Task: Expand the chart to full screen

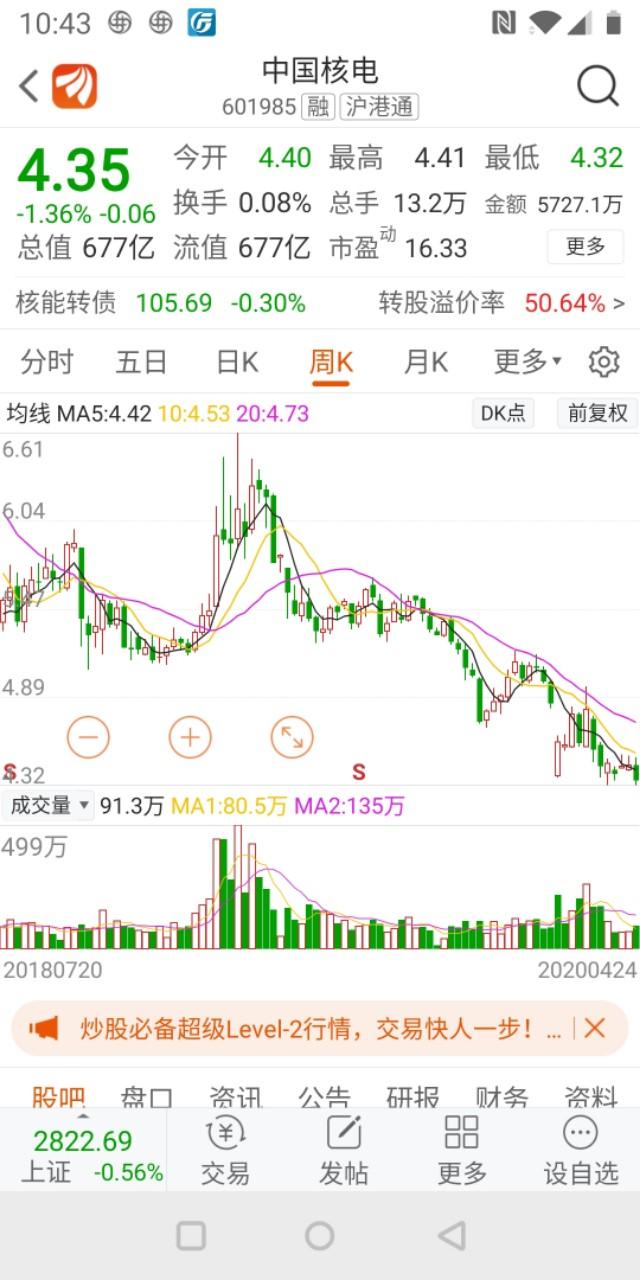Action: point(292,738)
